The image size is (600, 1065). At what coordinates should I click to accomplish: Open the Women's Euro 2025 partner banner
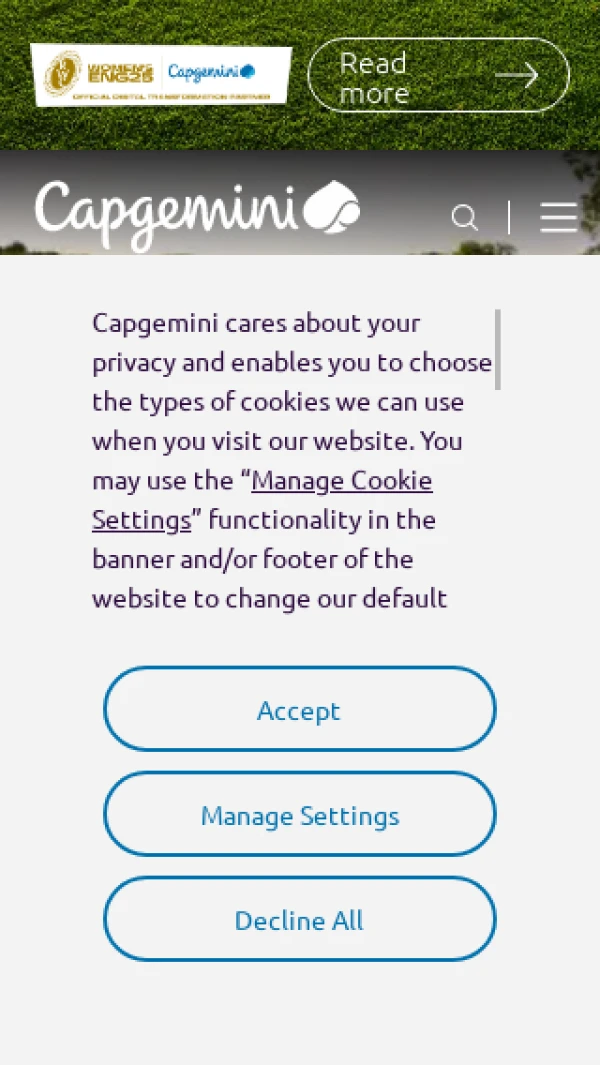click(x=161, y=75)
